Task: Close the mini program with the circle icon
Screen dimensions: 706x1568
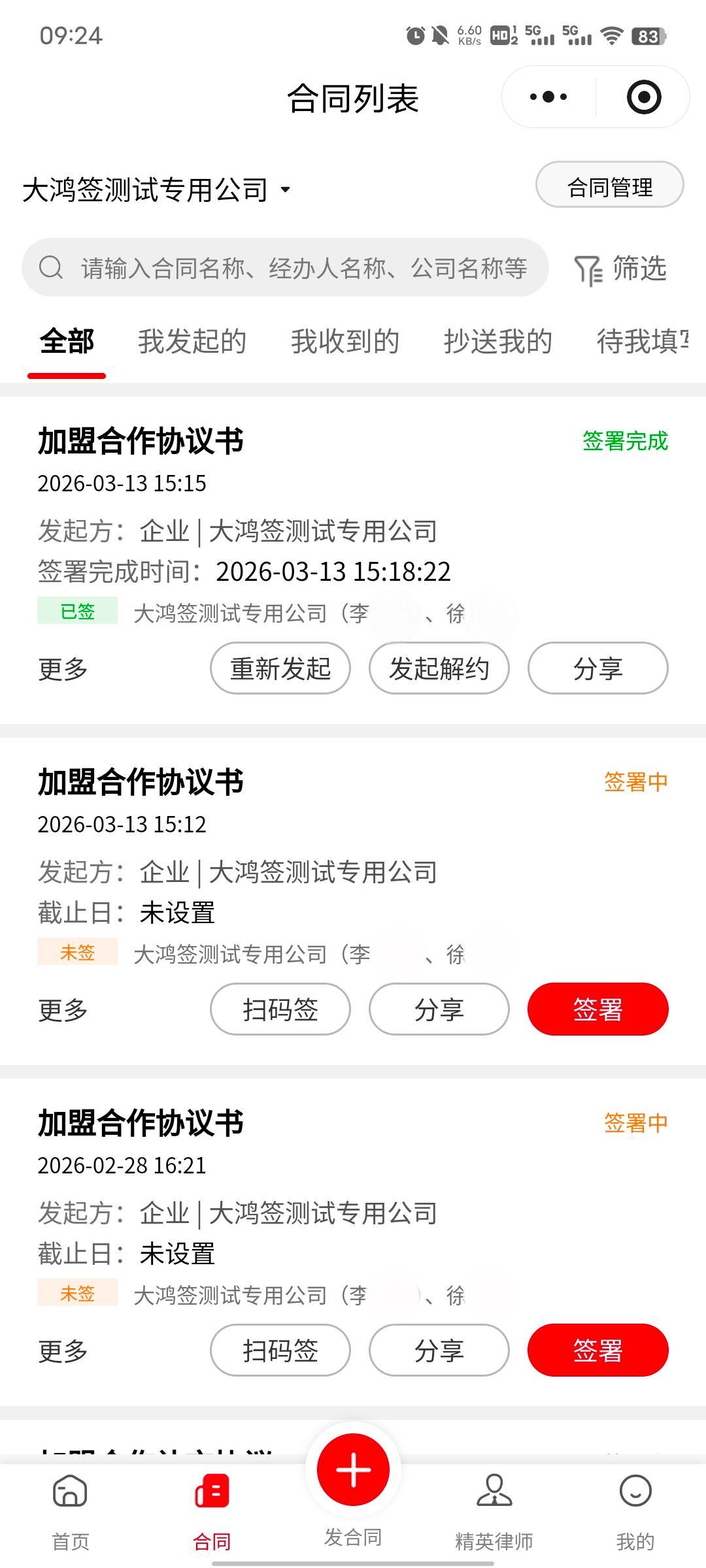Action: (x=644, y=97)
